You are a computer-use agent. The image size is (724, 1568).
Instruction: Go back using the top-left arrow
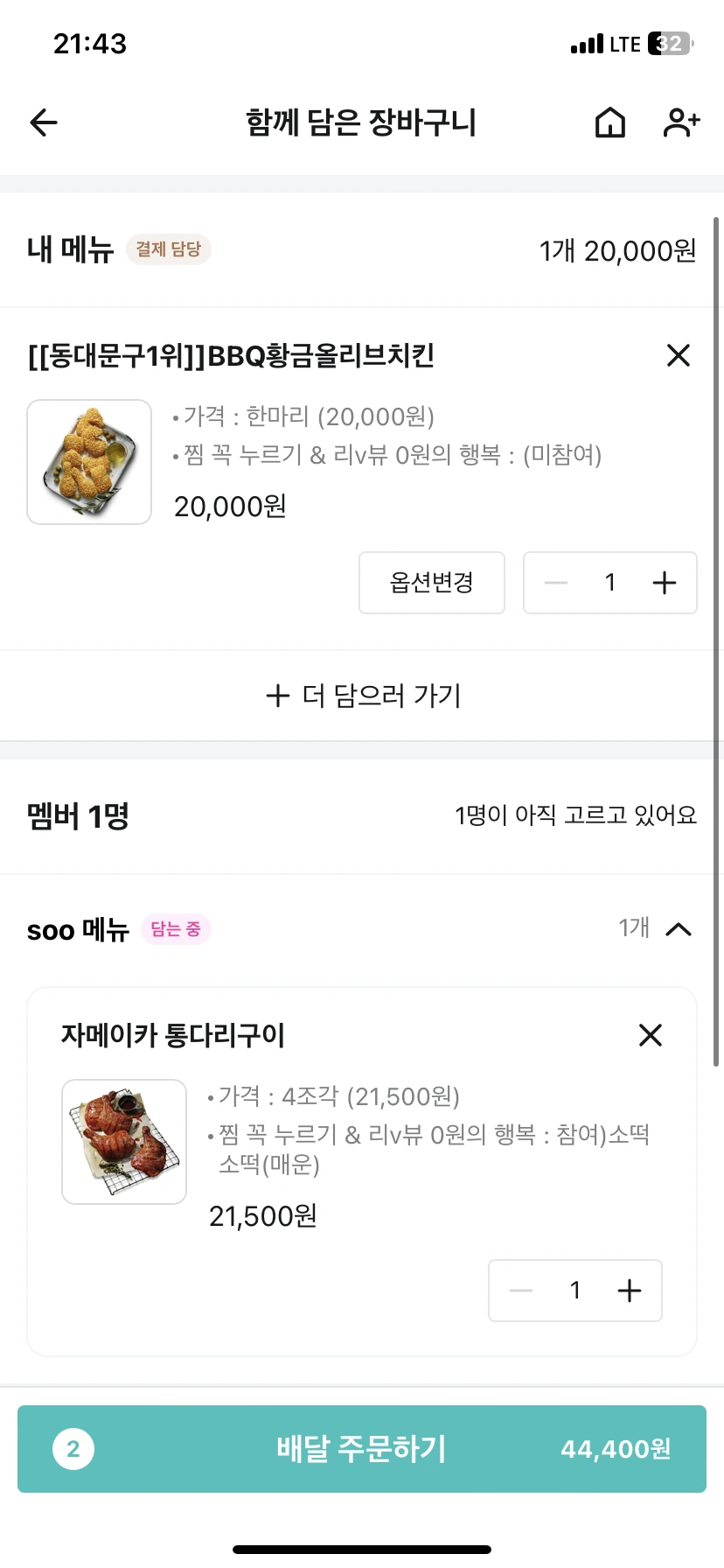click(x=44, y=122)
